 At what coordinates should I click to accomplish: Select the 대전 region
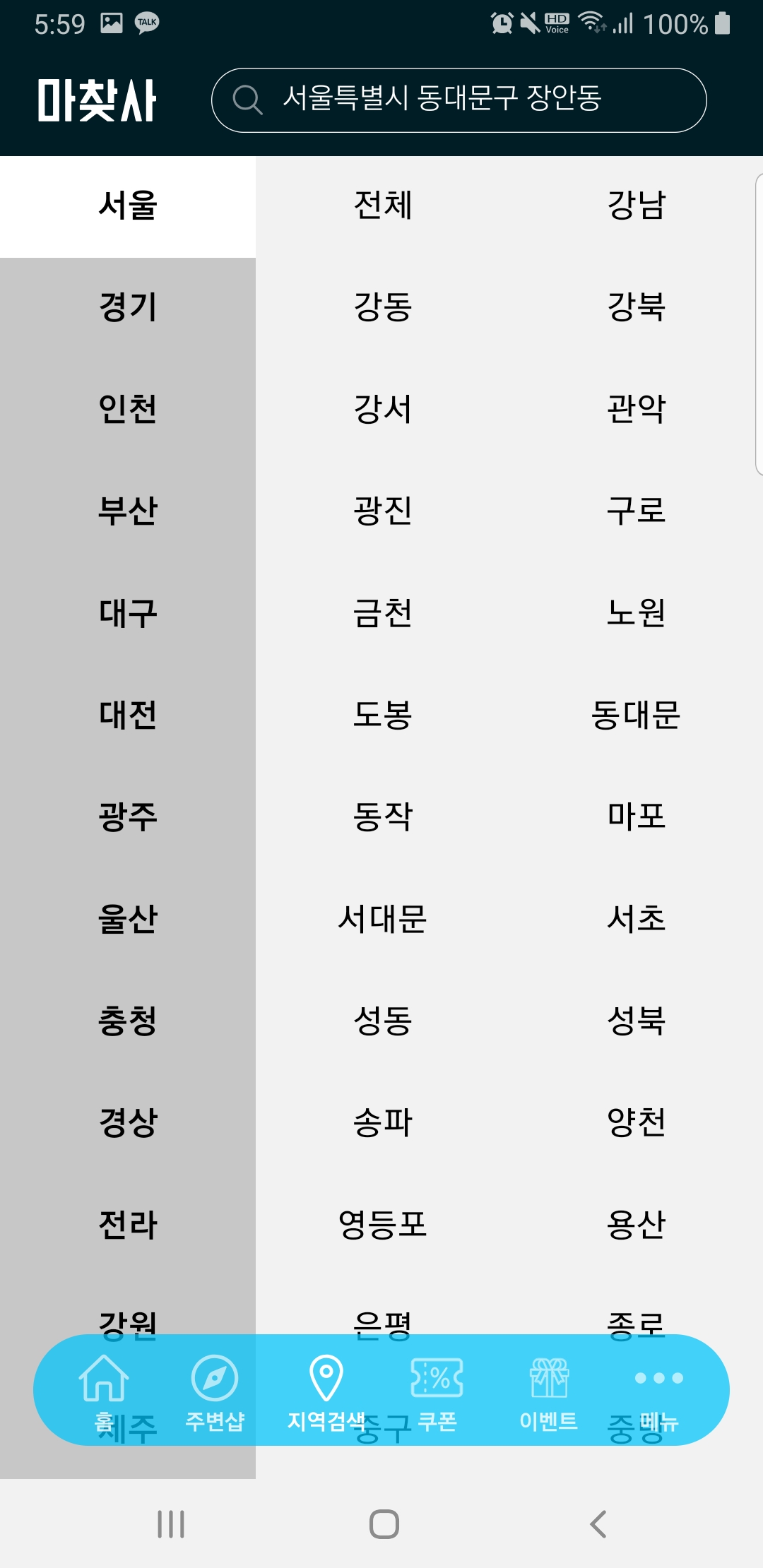click(128, 715)
